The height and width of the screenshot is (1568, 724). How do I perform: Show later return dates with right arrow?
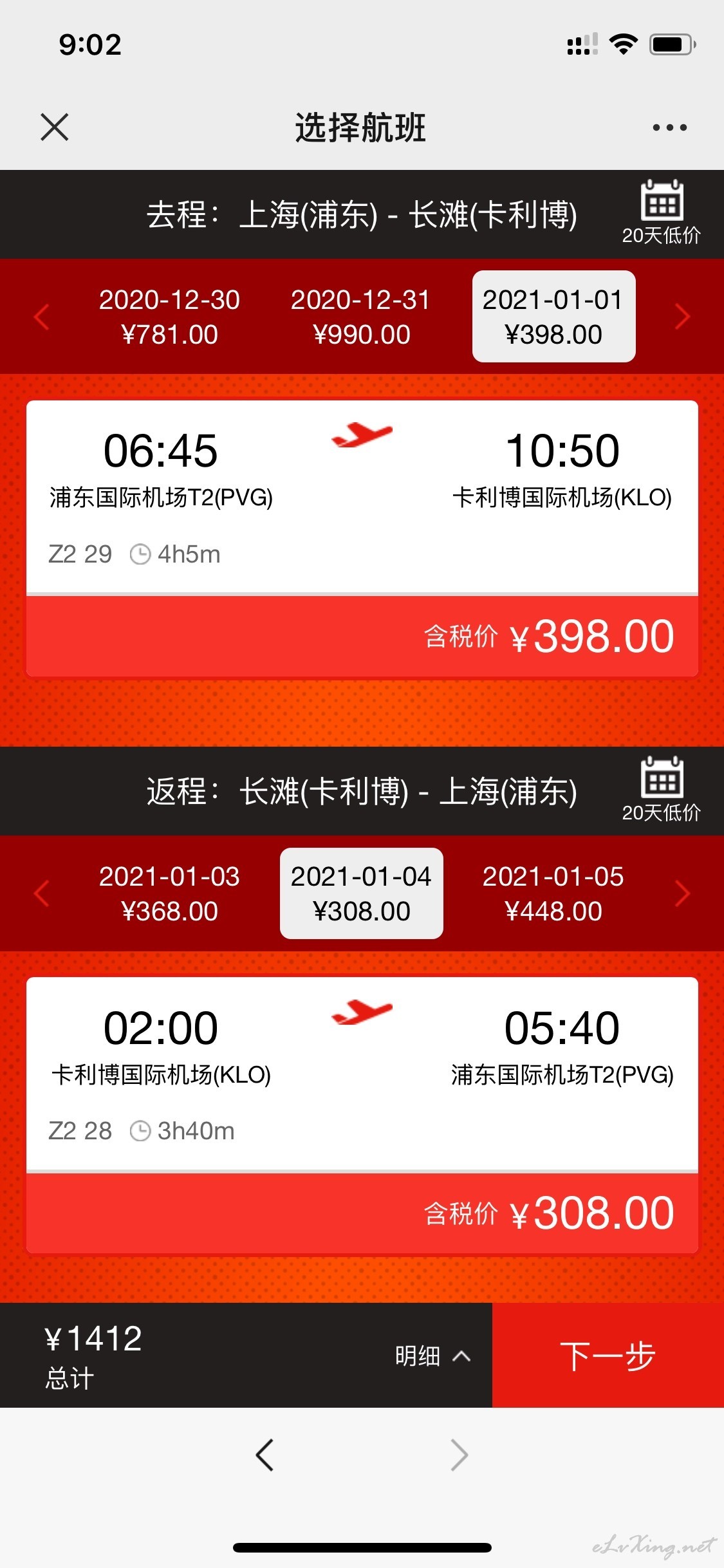(682, 893)
